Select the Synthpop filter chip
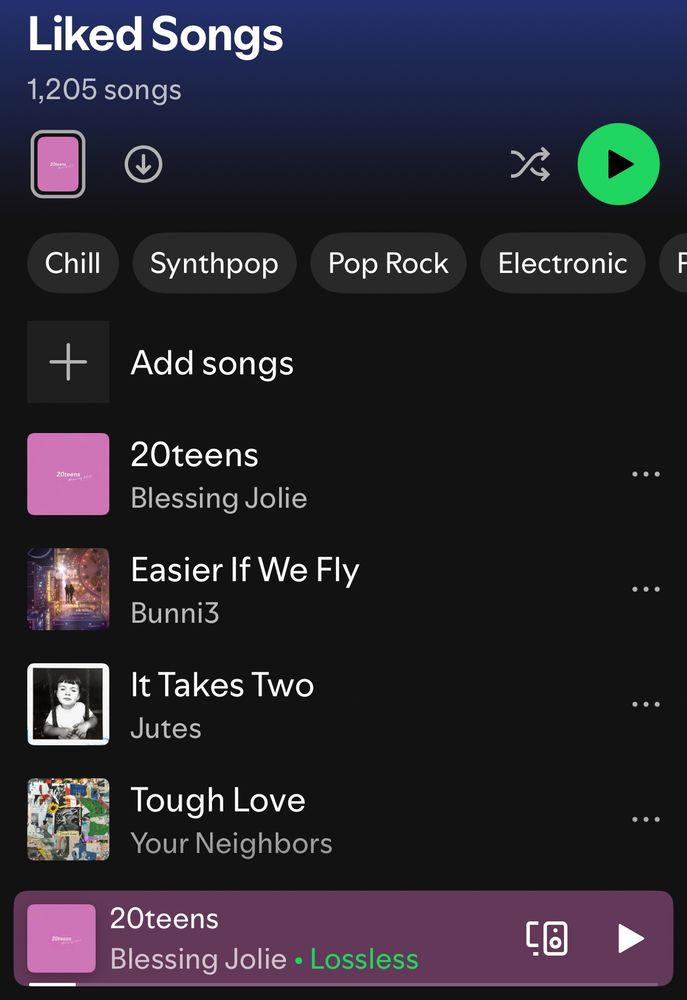The height and width of the screenshot is (1000, 687). 214,264
